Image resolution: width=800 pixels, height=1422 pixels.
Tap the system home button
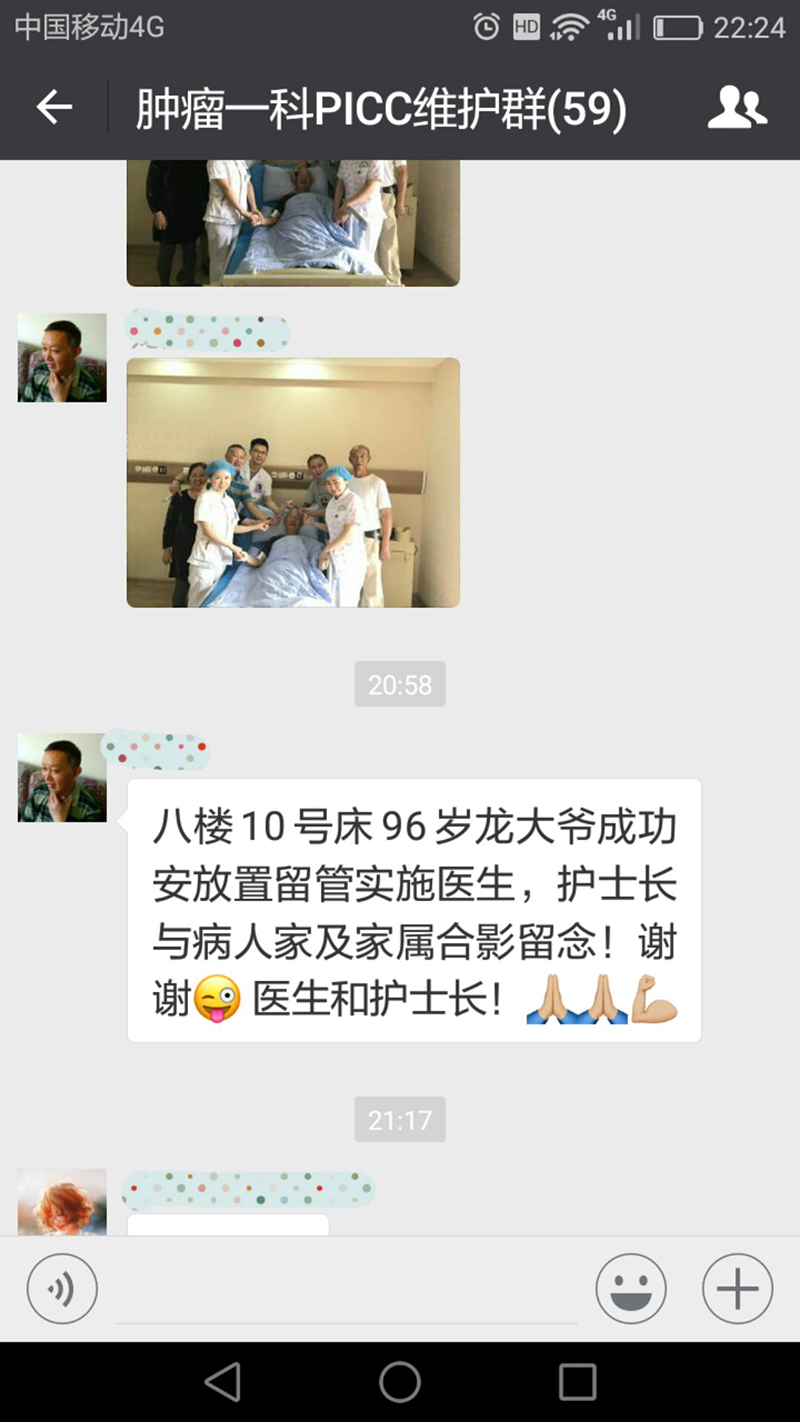tap(400, 1382)
